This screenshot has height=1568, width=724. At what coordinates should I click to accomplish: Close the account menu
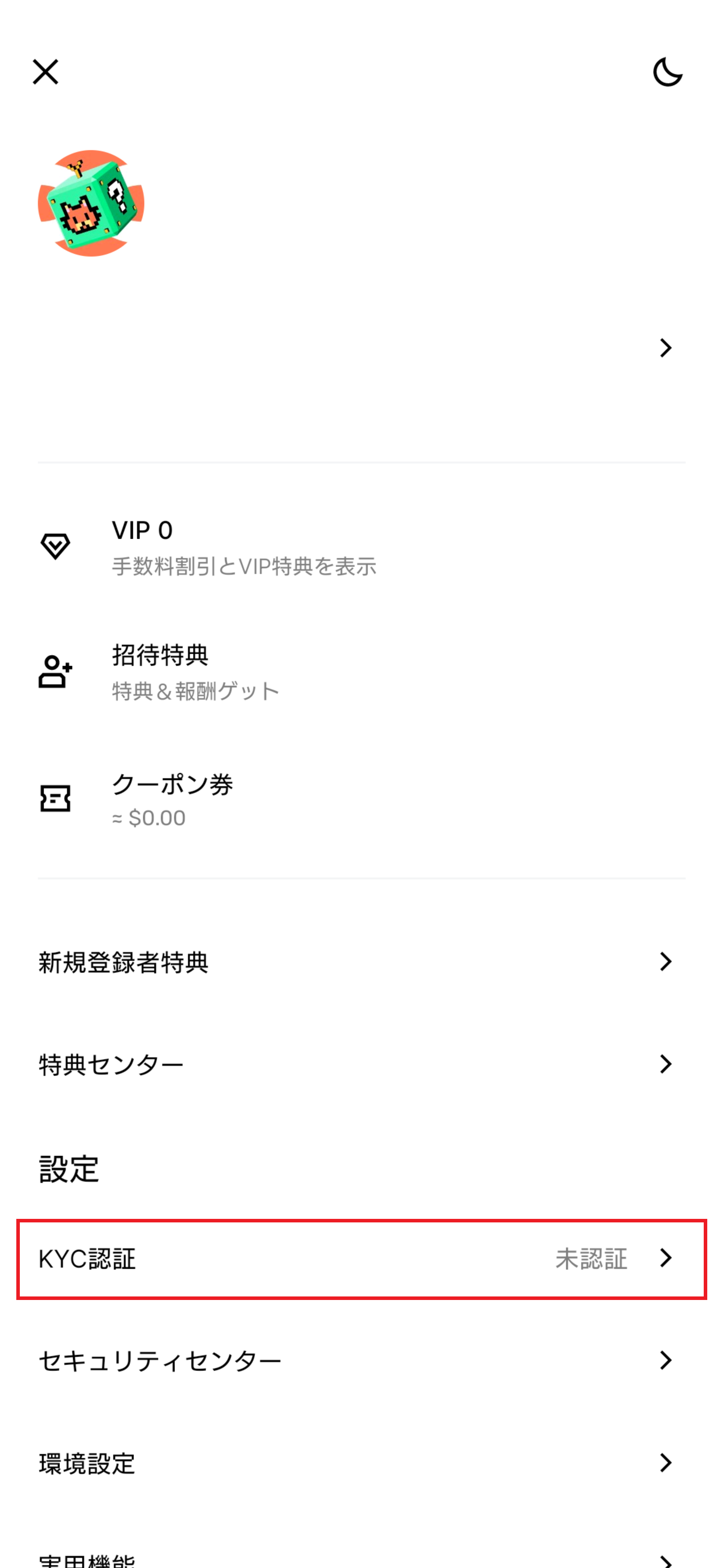point(45,72)
